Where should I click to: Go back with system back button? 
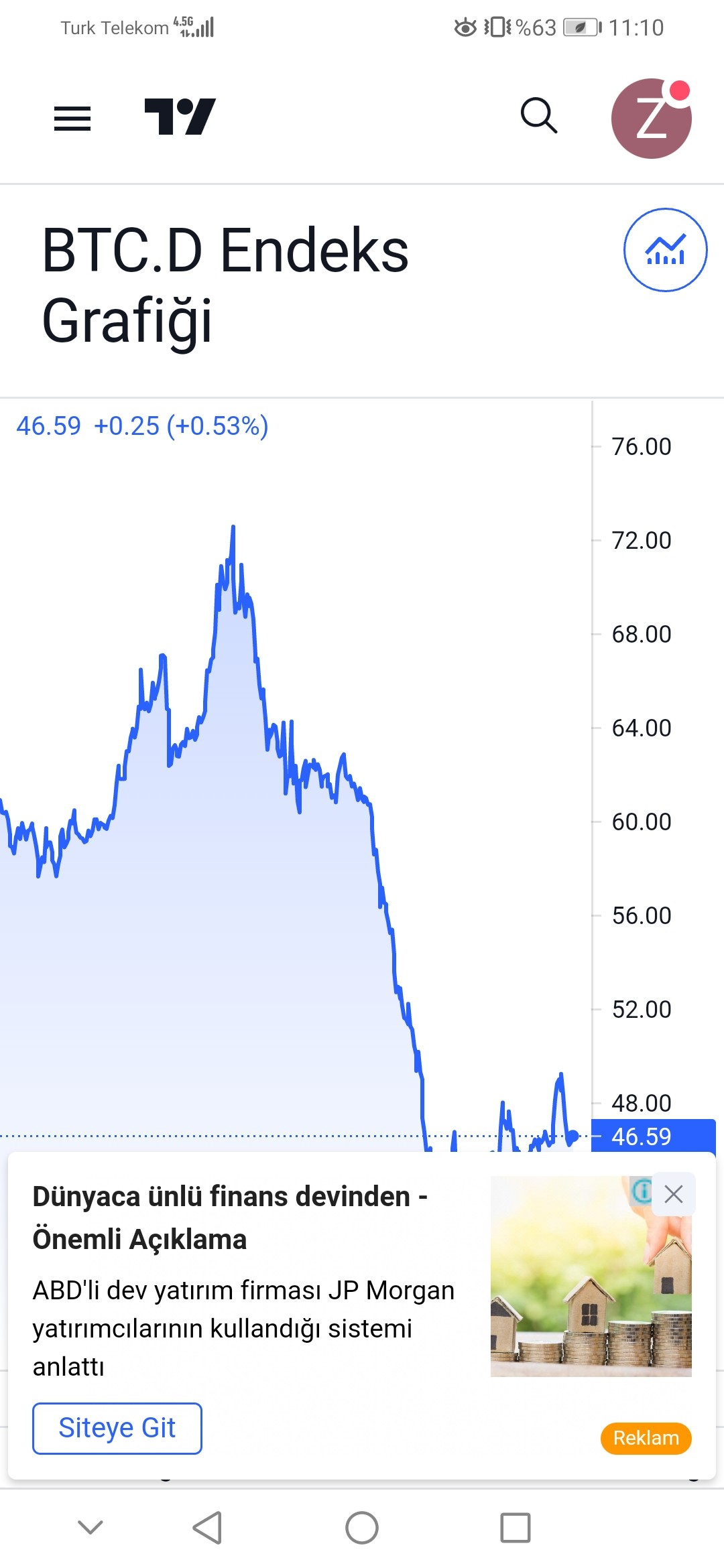[207, 1528]
